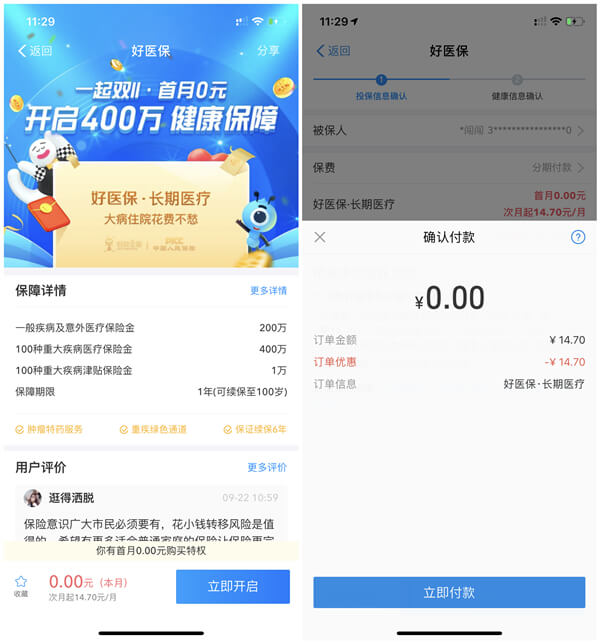Add the plan to favorites with 收藏
The height and width of the screenshot is (644, 600).
21,586
